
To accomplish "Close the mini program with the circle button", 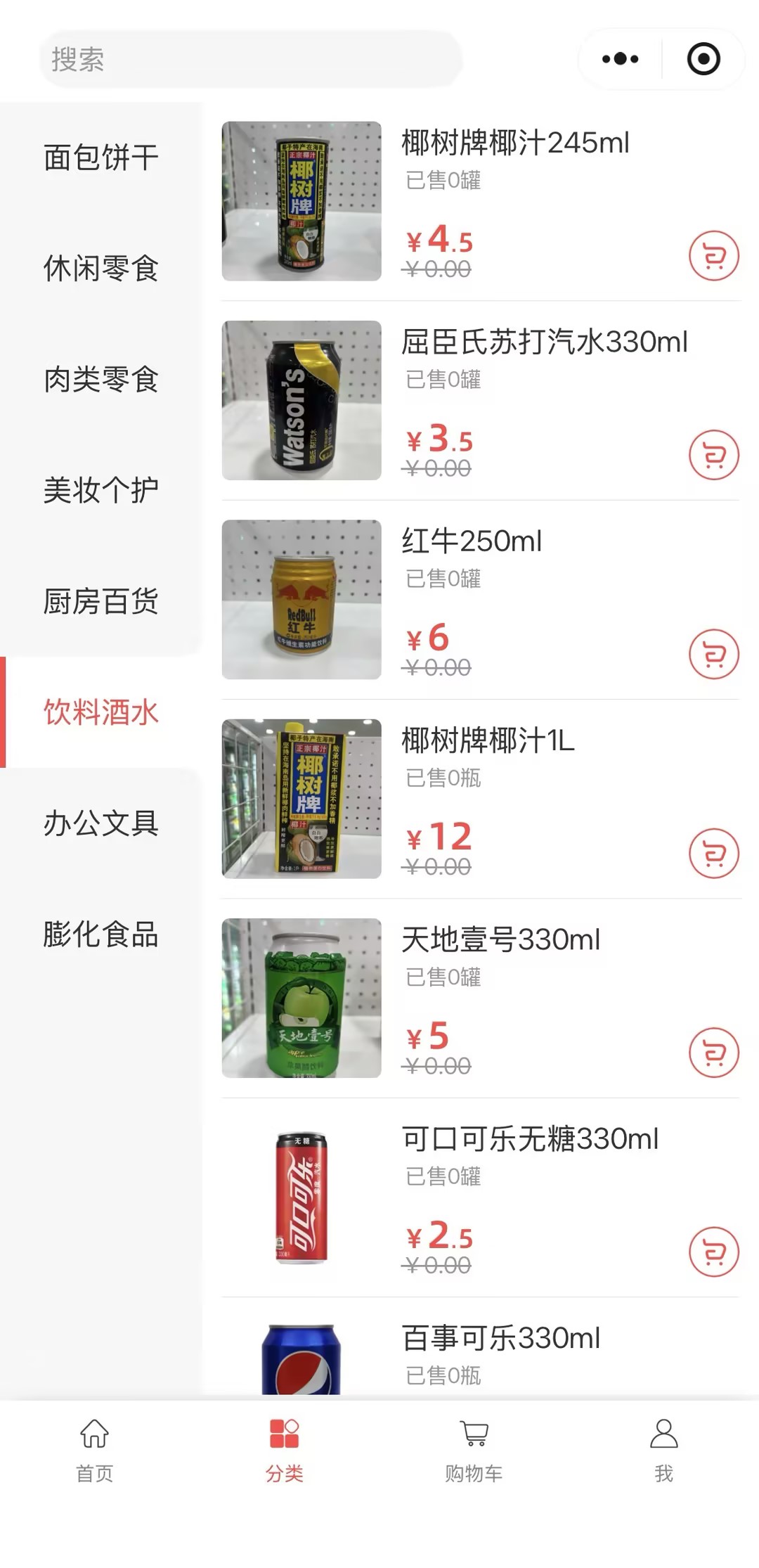I will tap(703, 59).
